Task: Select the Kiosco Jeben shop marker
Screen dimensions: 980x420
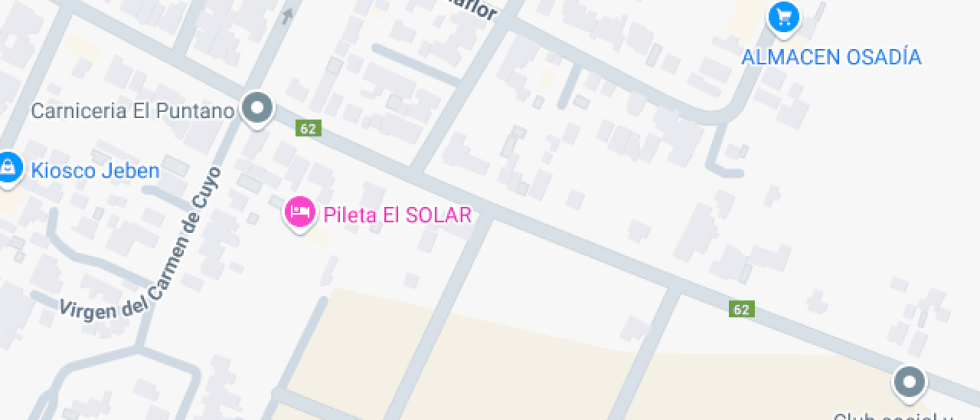Action: pyautogui.click(x=9, y=167)
